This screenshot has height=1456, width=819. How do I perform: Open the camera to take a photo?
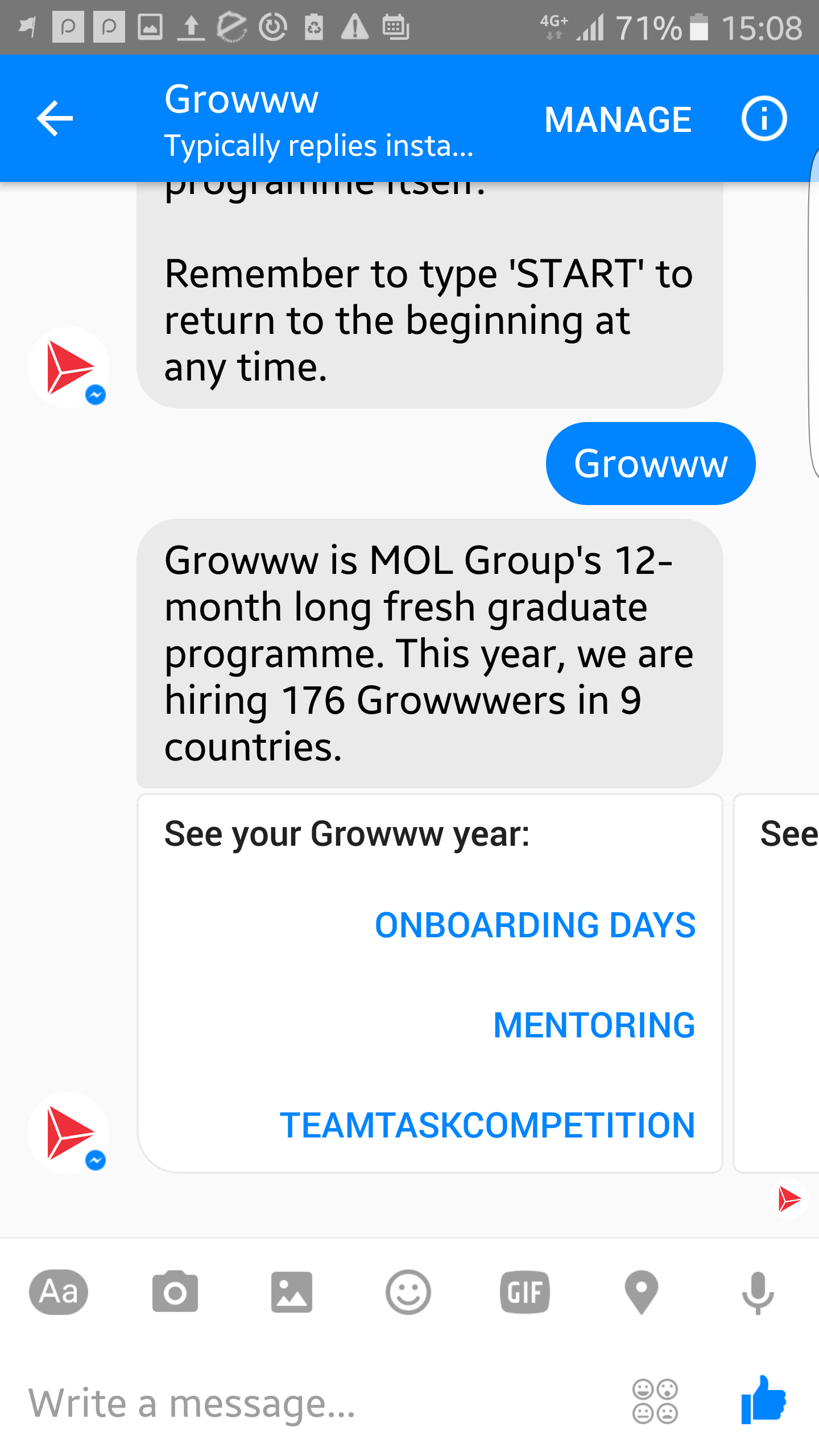point(175,1292)
